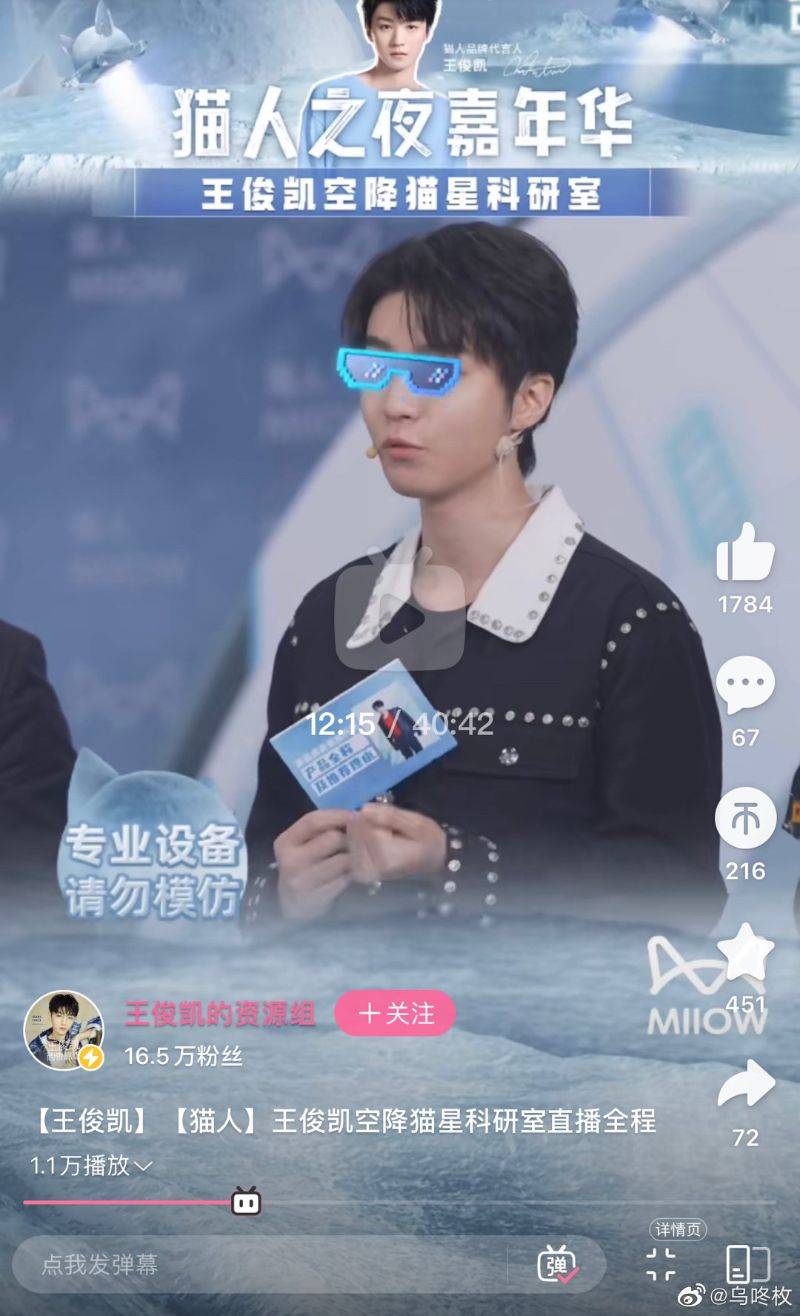Viewport: 800px width, 1316px height.
Task: Expand the 1.1万播放 details chevron
Action: pos(143,1166)
